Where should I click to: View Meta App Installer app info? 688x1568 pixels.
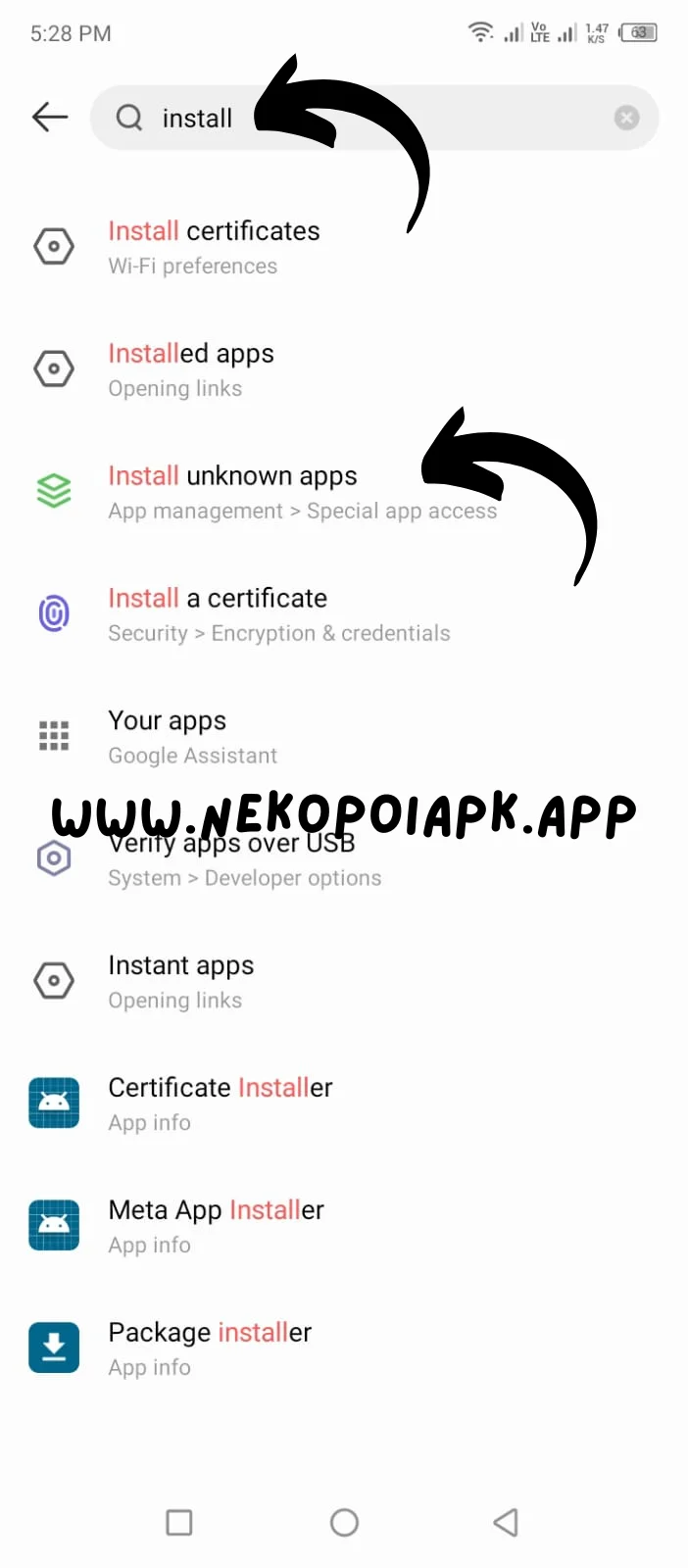click(216, 1226)
